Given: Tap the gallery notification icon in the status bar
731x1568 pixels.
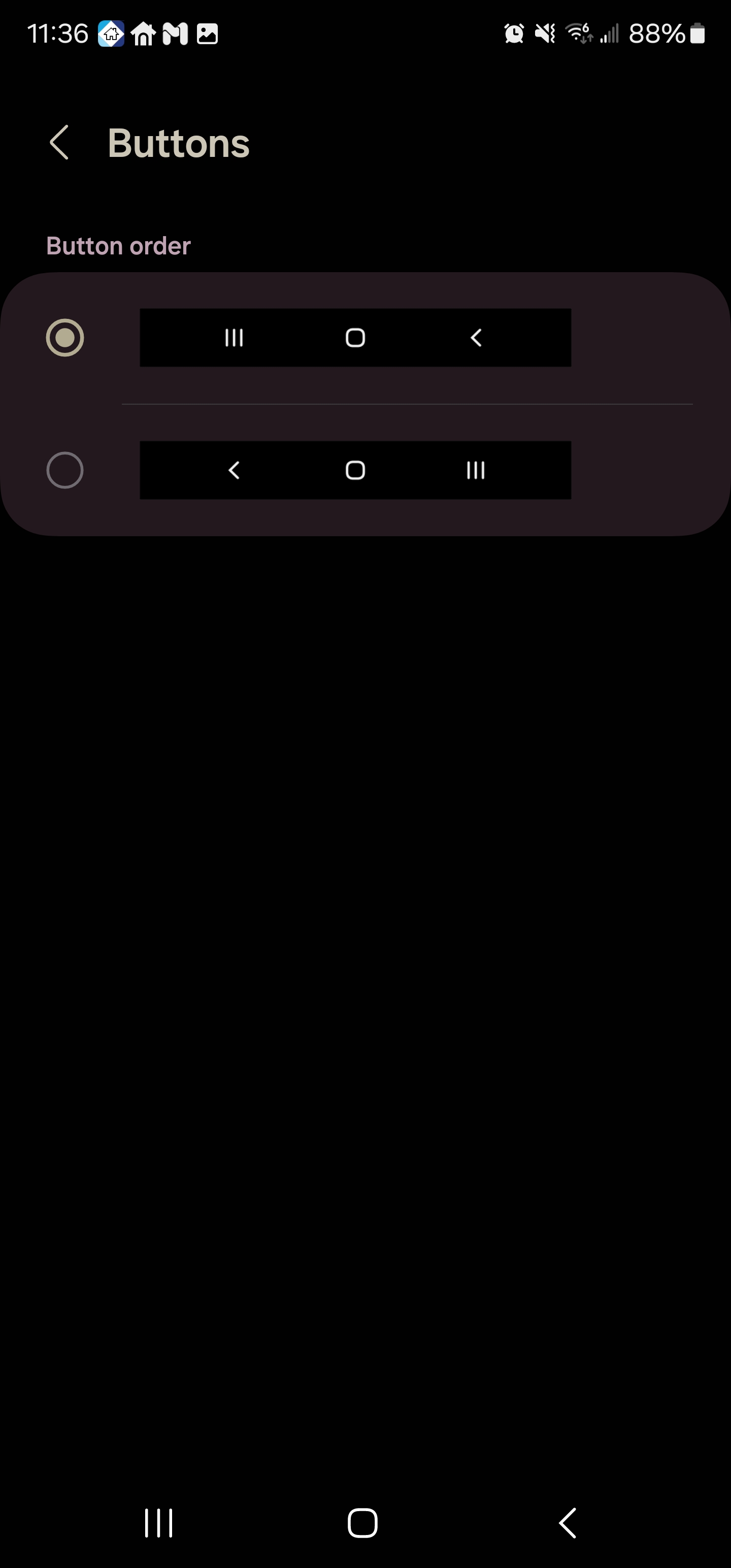Looking at the screenshot, I should (207, 34).
